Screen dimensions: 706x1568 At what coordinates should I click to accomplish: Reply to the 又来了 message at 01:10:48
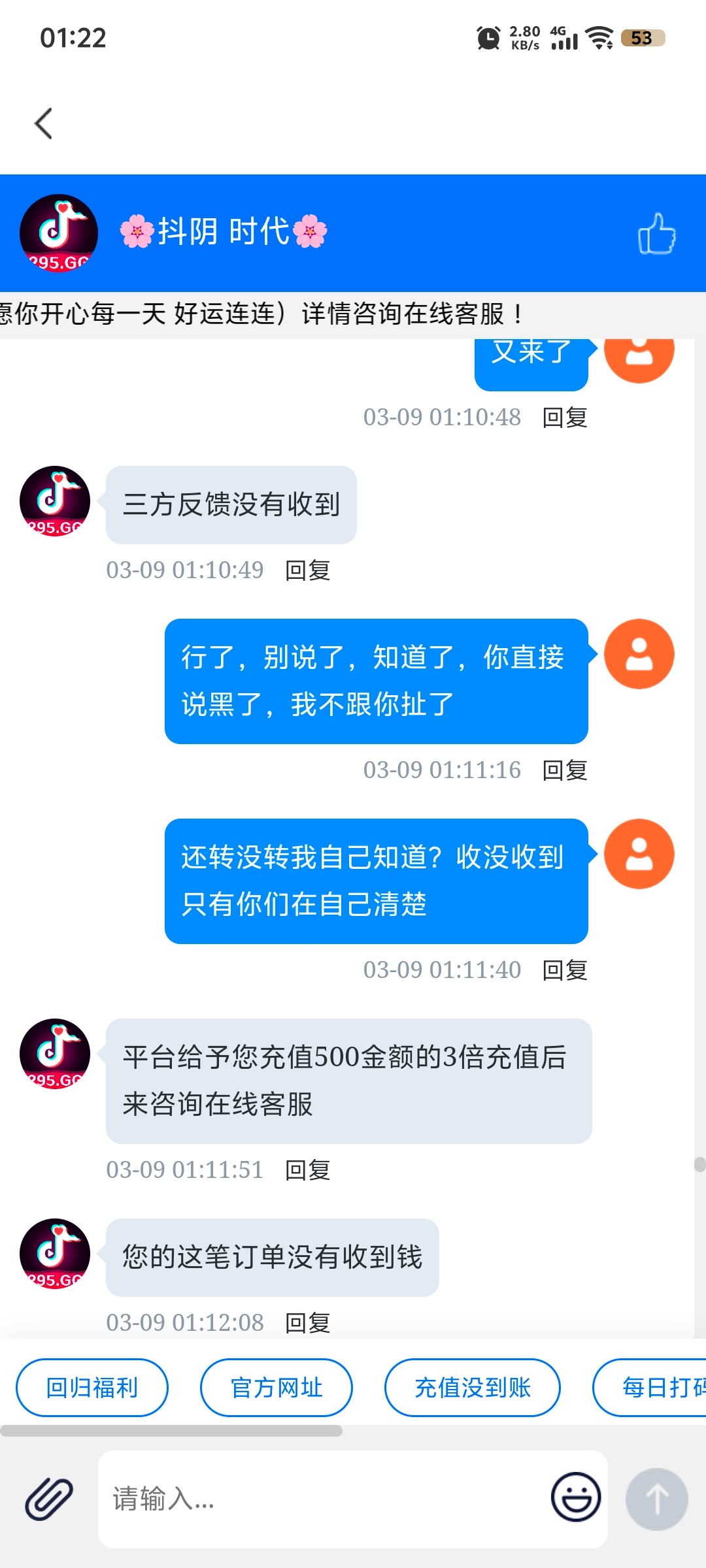(565, 417)
